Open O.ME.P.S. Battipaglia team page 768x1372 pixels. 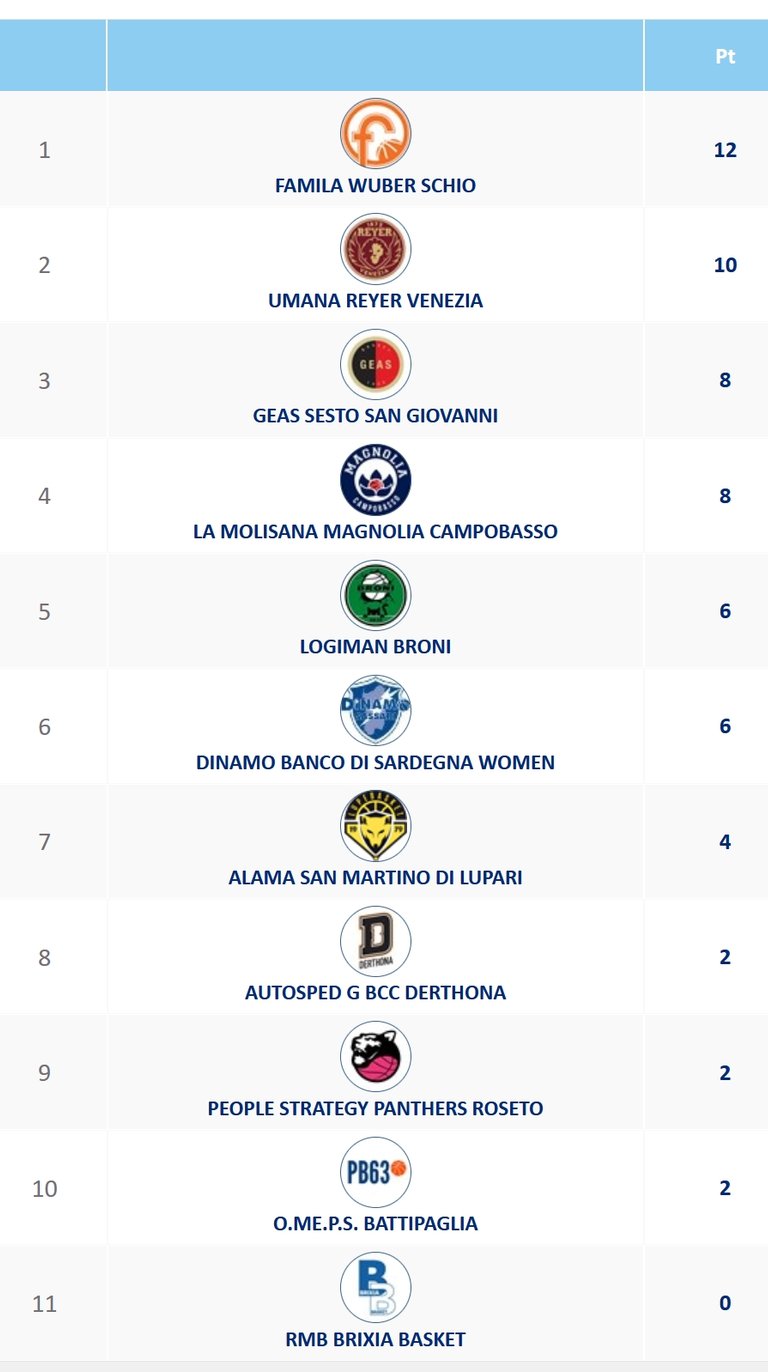point(375,1223)
